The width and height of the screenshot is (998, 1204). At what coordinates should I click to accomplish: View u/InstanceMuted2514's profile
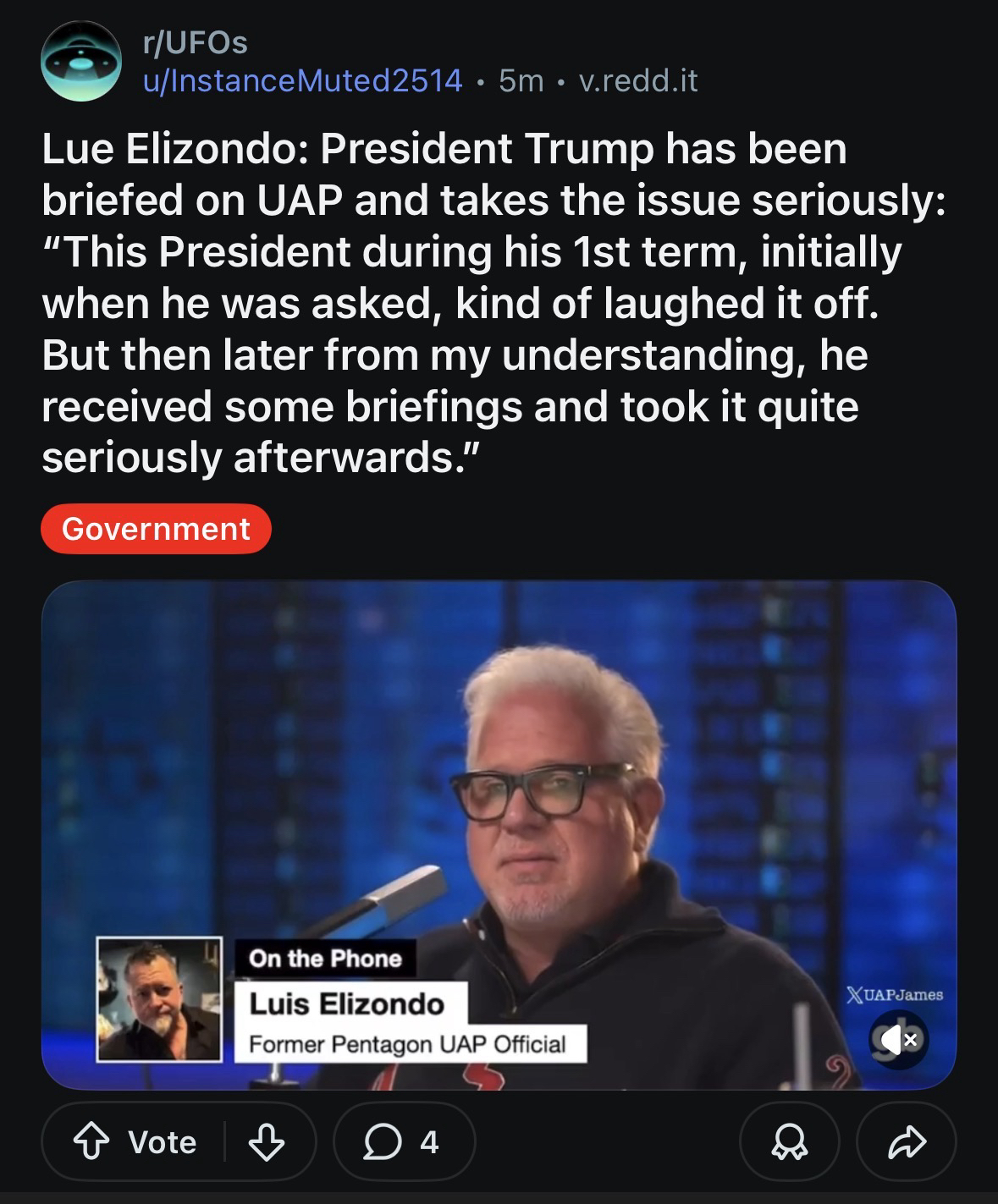(303, 81)
